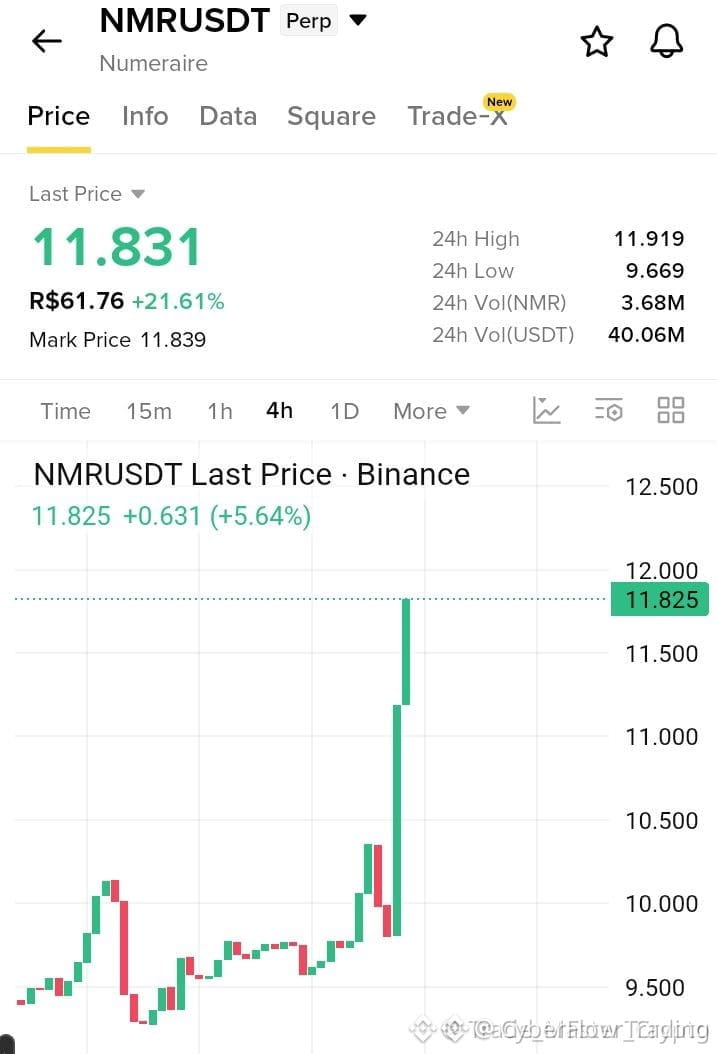Screen dimensions: 717x1054
Task: Go back using the arrow
Action: (x=47, y=41)
